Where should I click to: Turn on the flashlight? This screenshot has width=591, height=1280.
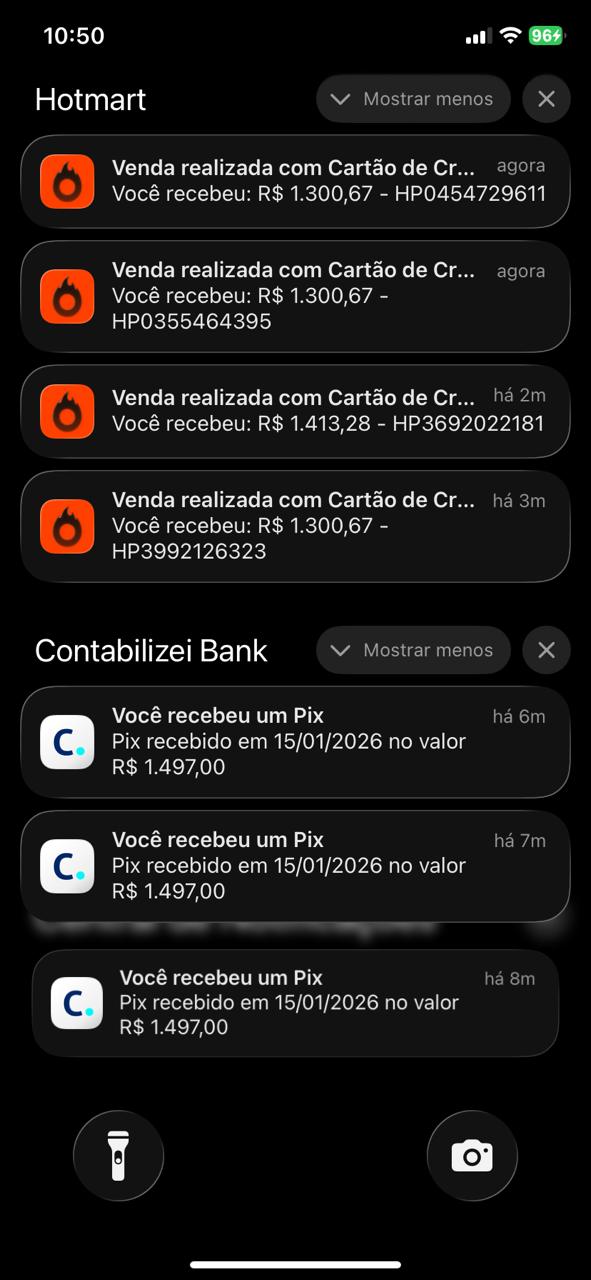click(x=118, y=1156)
